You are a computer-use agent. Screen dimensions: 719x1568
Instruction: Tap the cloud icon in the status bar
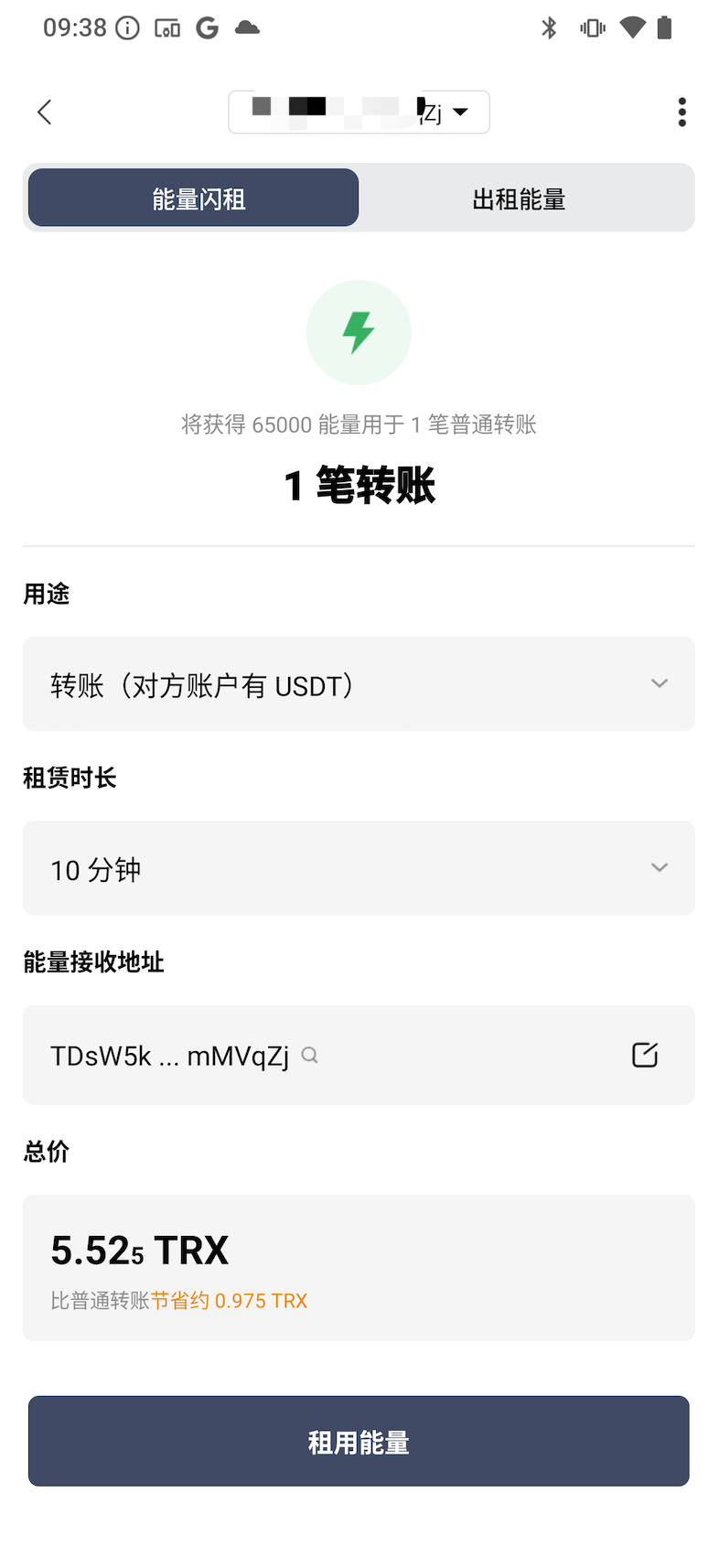247,27
